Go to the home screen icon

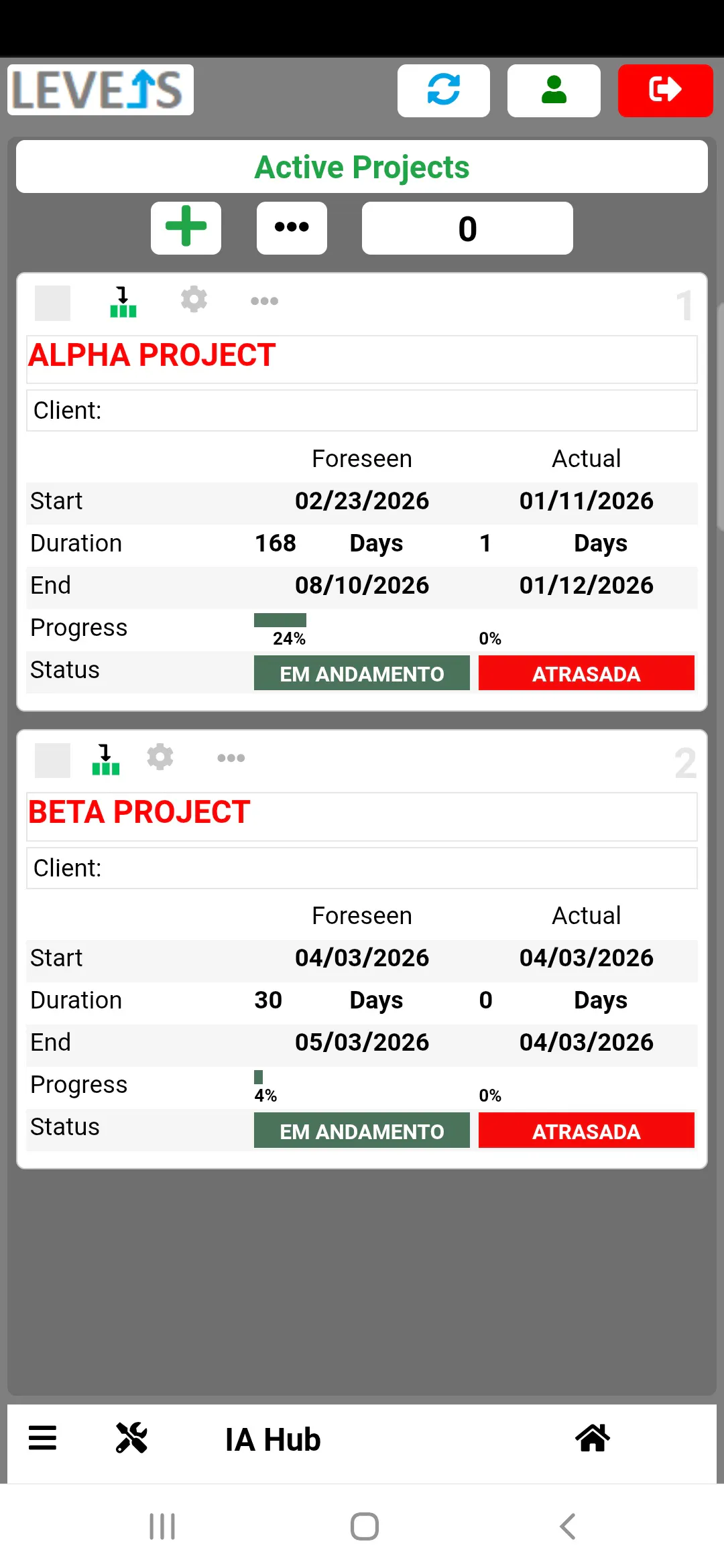pyautogui.click(x=593, y=1437)
